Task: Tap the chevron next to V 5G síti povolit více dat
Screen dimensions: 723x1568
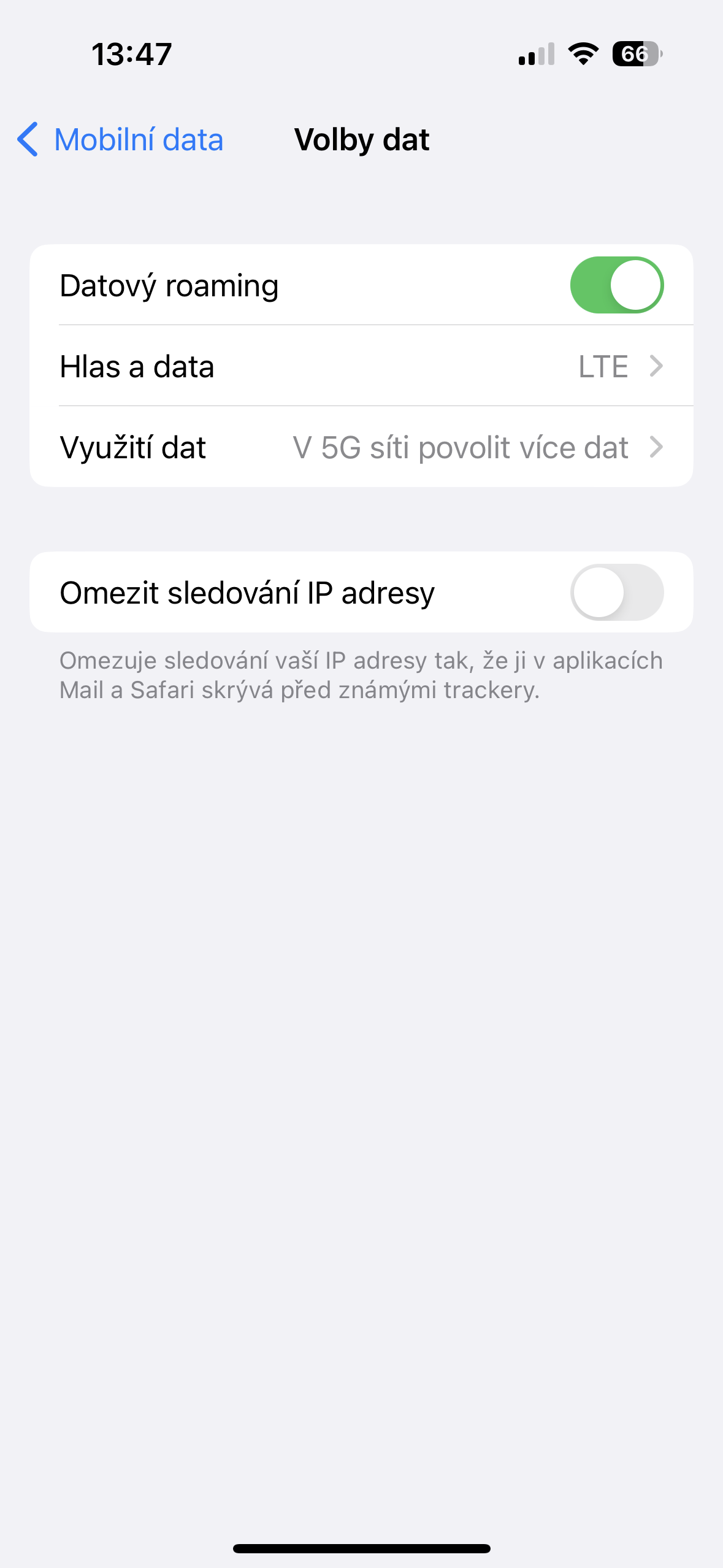Action: point(657,447)
